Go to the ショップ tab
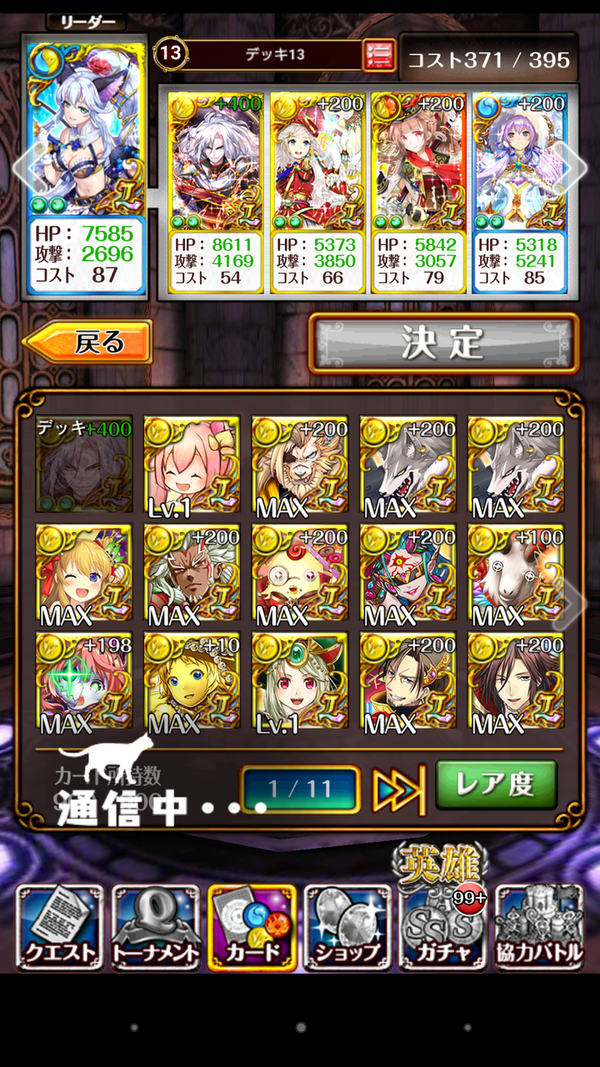This screenshot has height=1067, width=600. [x=348, y=926]
